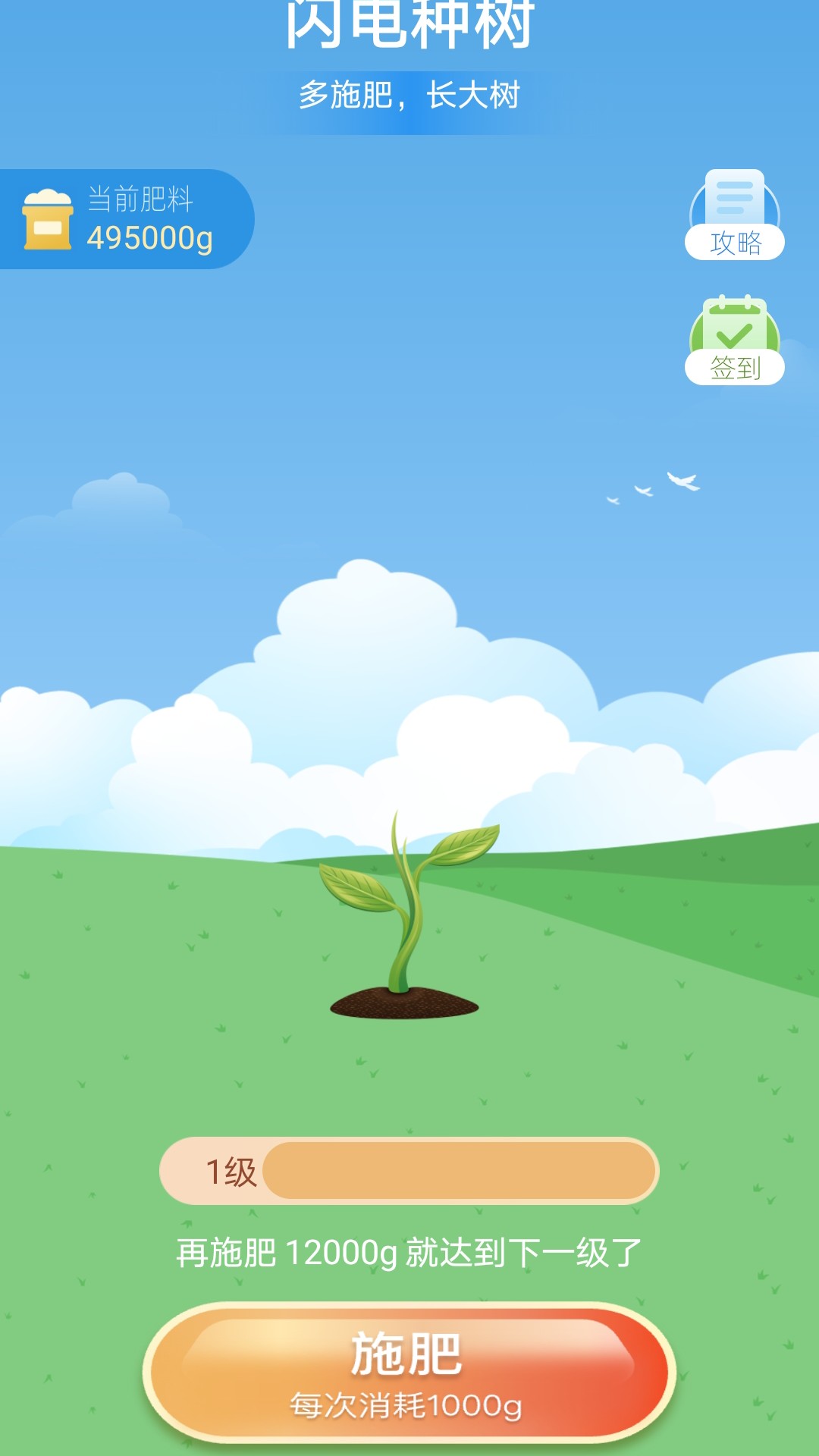819x1456 pixels.
Task: Open the 攻略 strategy guide
Action: 734,216
